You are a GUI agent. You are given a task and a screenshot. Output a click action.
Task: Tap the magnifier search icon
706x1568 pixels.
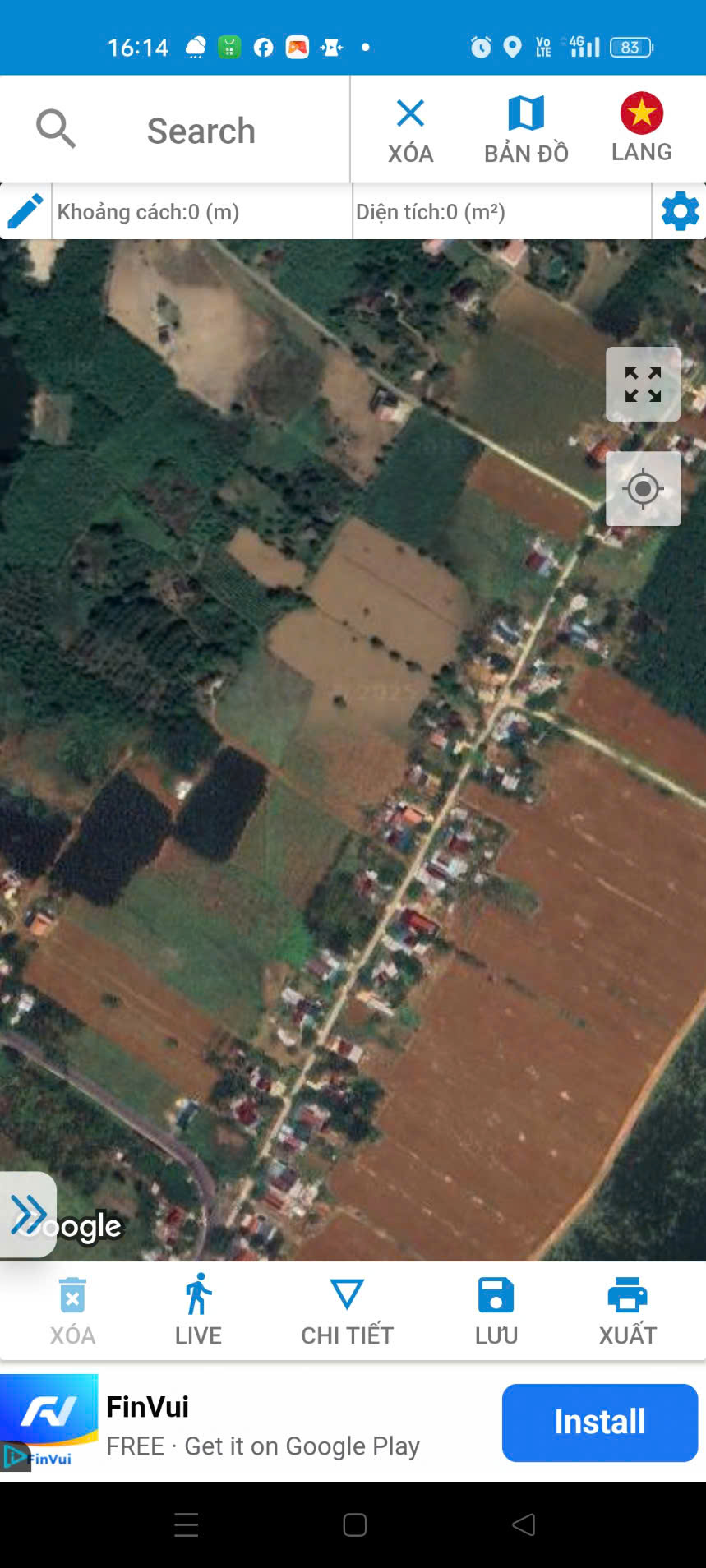[56, 129]
